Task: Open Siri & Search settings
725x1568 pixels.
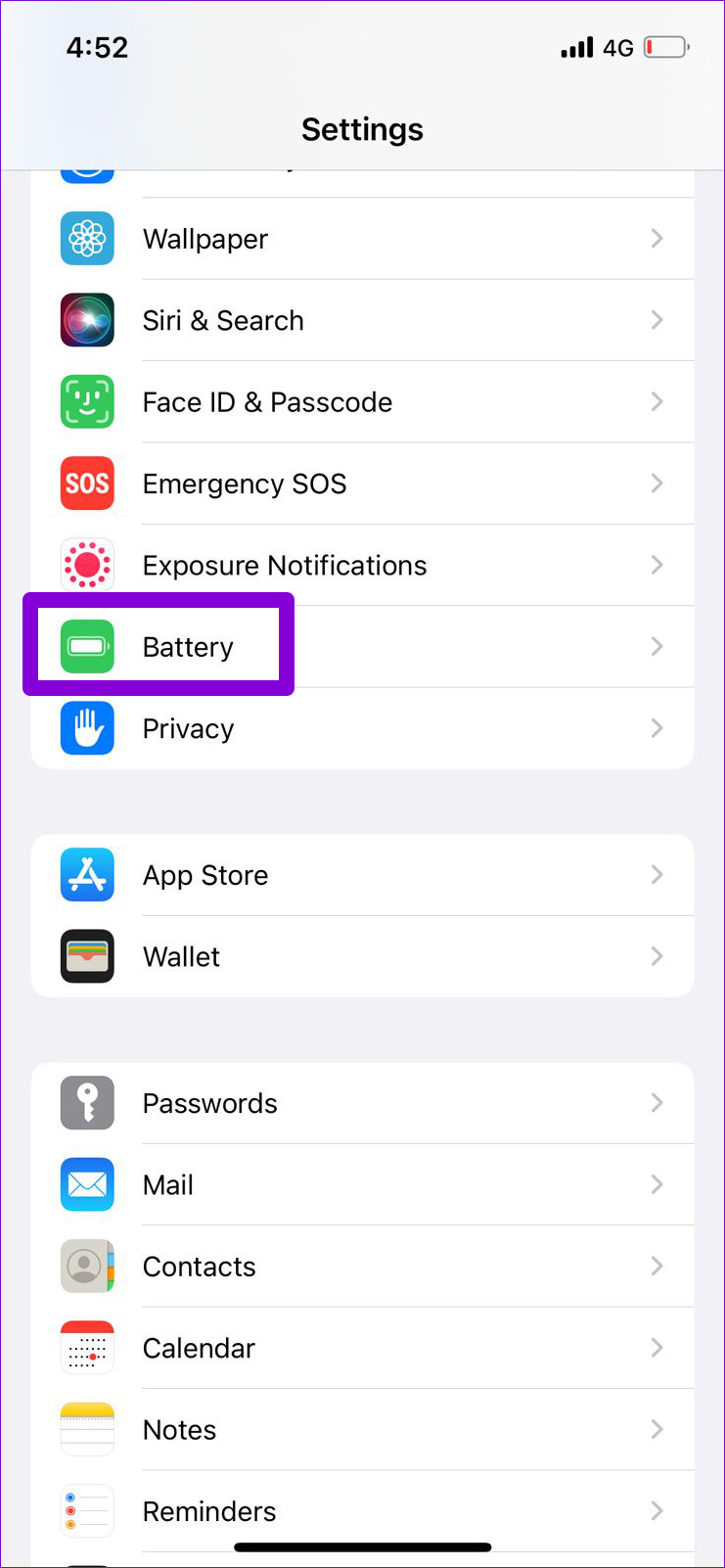Action: (362, 320)
